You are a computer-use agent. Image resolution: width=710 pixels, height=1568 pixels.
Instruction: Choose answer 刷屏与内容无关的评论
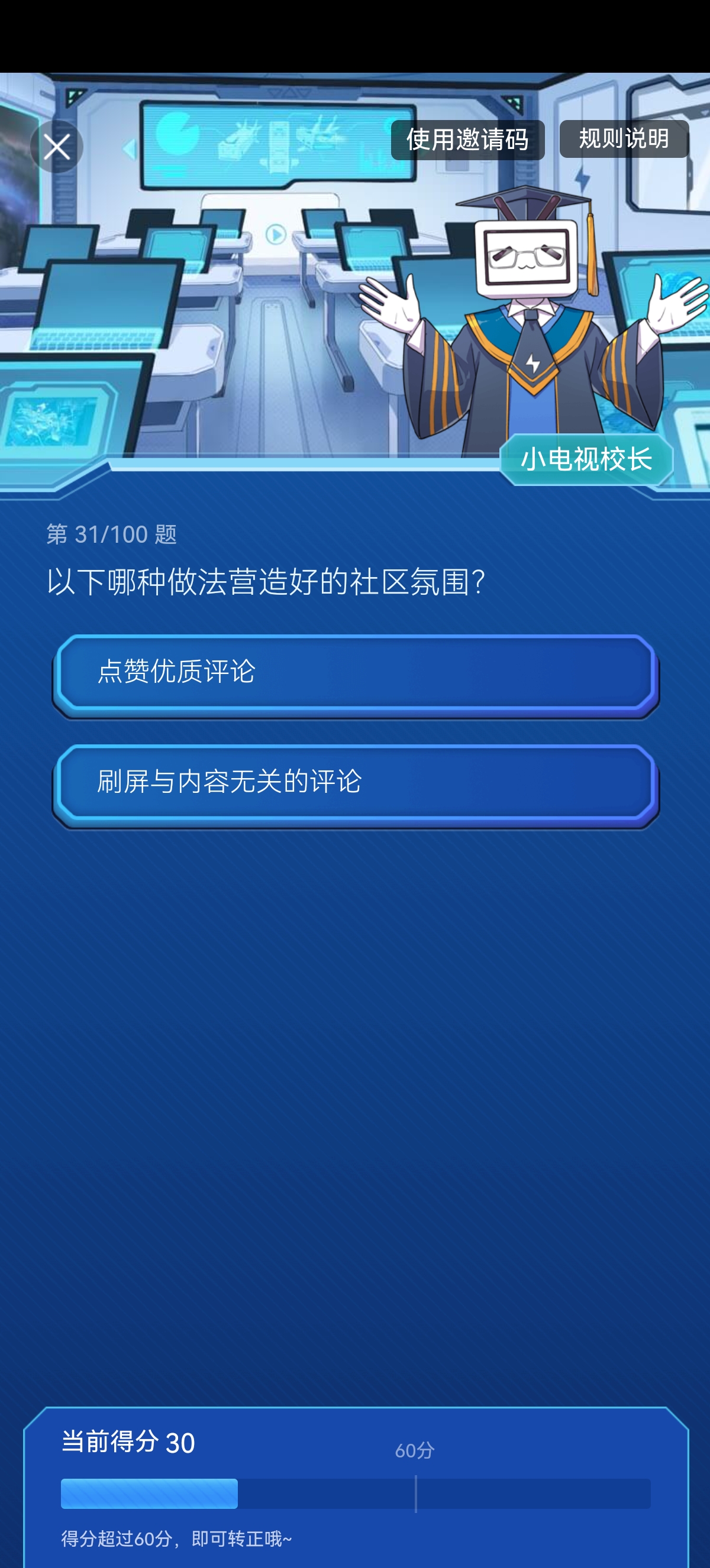click(x=356, y=782)
